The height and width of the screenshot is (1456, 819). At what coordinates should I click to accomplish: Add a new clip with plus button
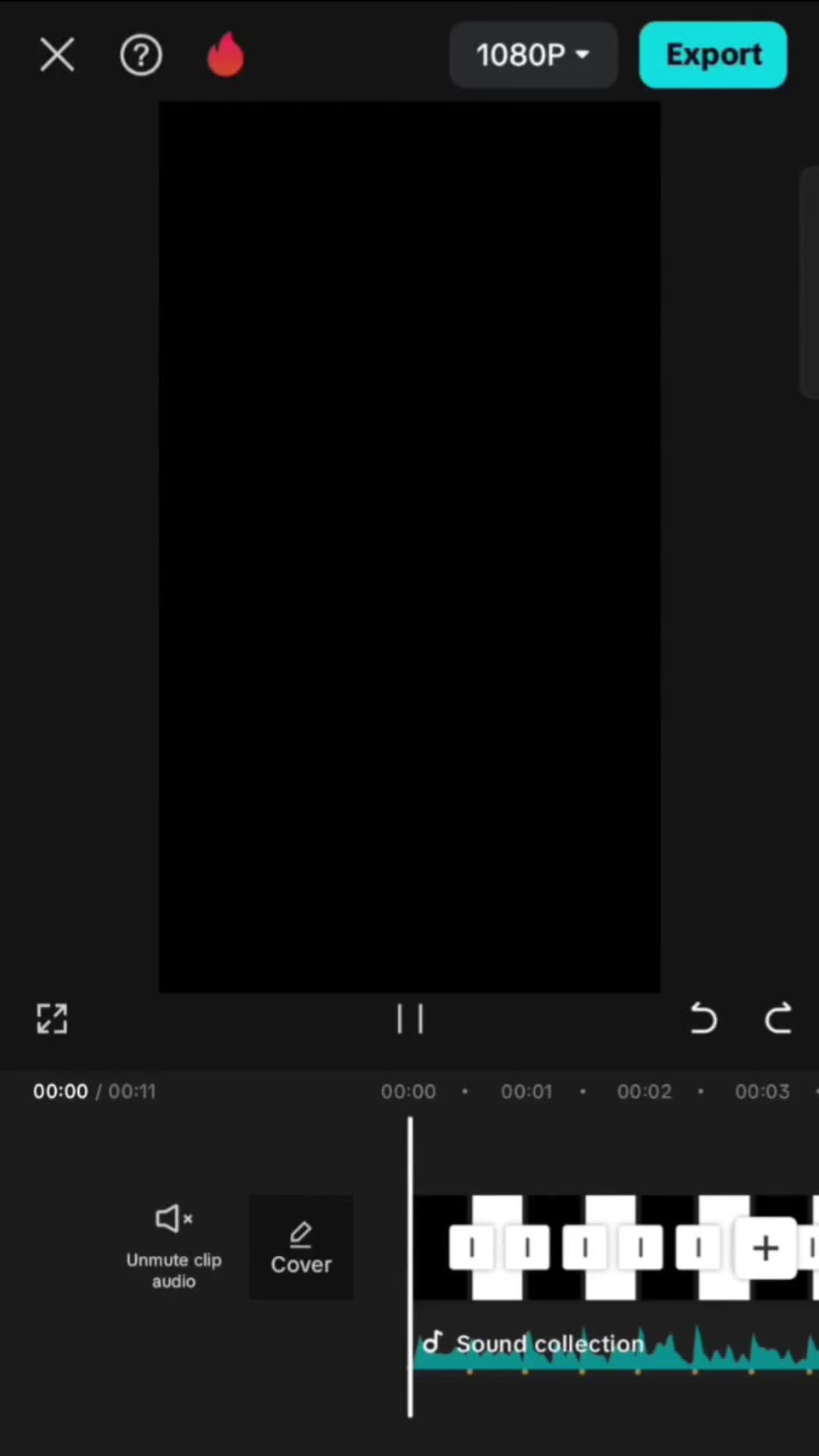click(765, 1248)
